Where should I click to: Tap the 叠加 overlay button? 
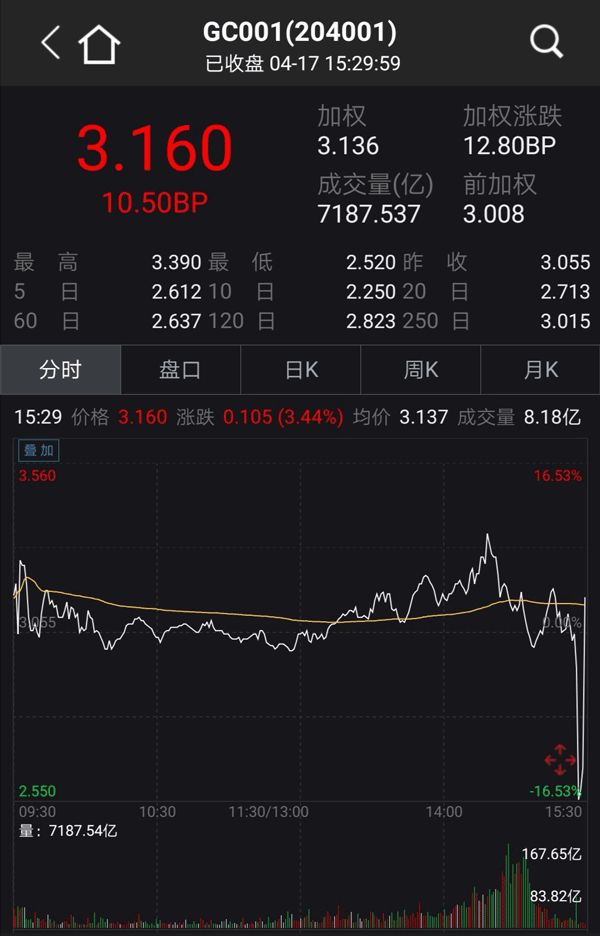tap(39, 450)
